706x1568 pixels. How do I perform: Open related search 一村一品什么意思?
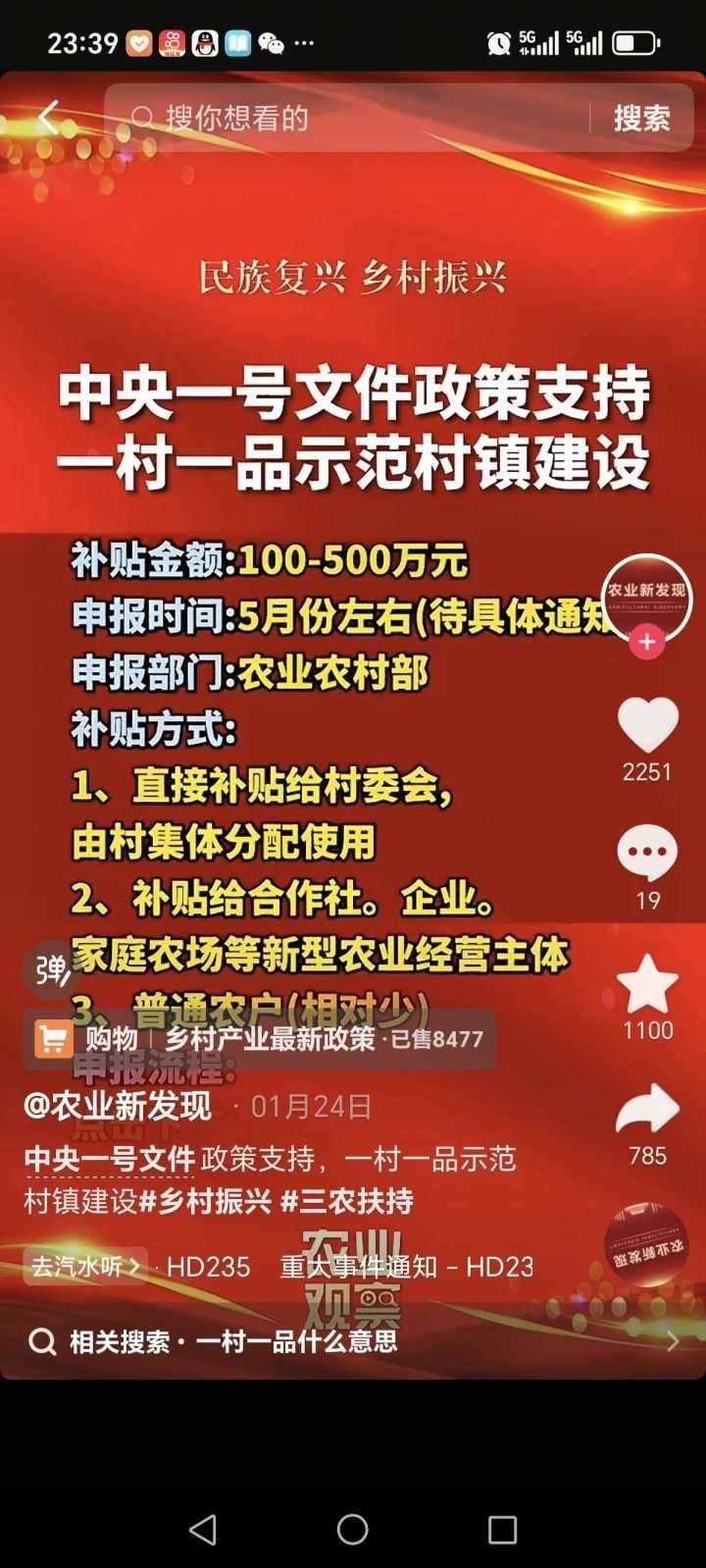point(294,1341)
